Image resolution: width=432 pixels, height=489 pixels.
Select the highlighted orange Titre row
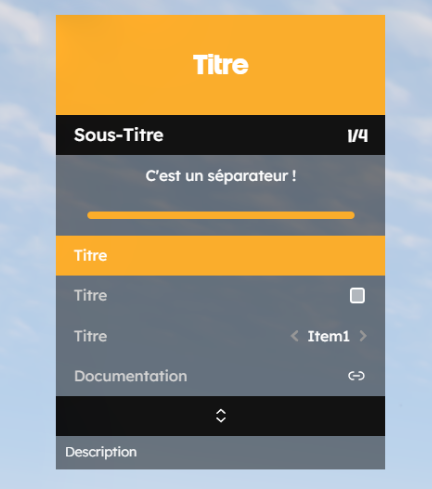(x=220, y=256)
